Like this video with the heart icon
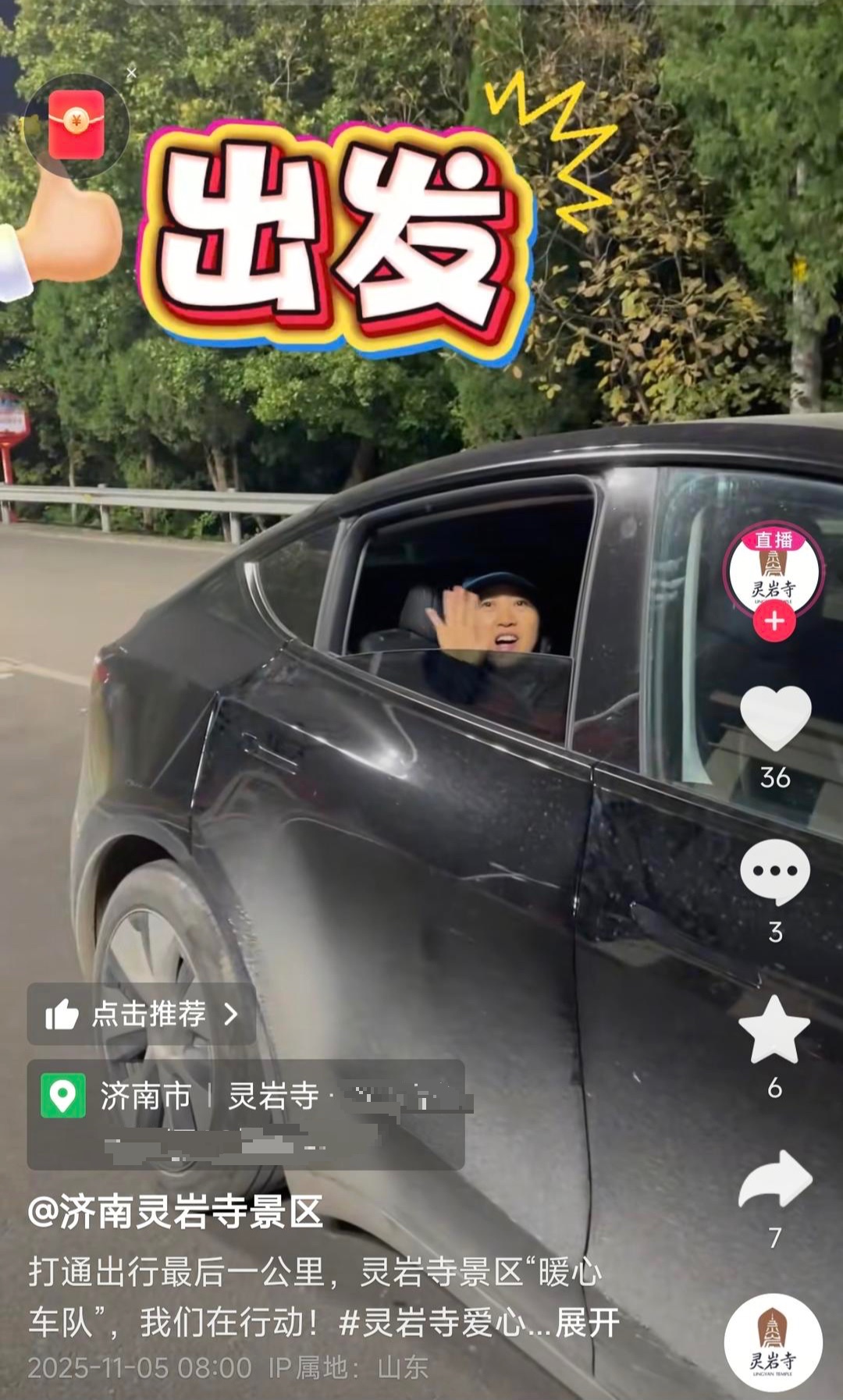Screen dimensions: 843x1400 coord(774,719)
